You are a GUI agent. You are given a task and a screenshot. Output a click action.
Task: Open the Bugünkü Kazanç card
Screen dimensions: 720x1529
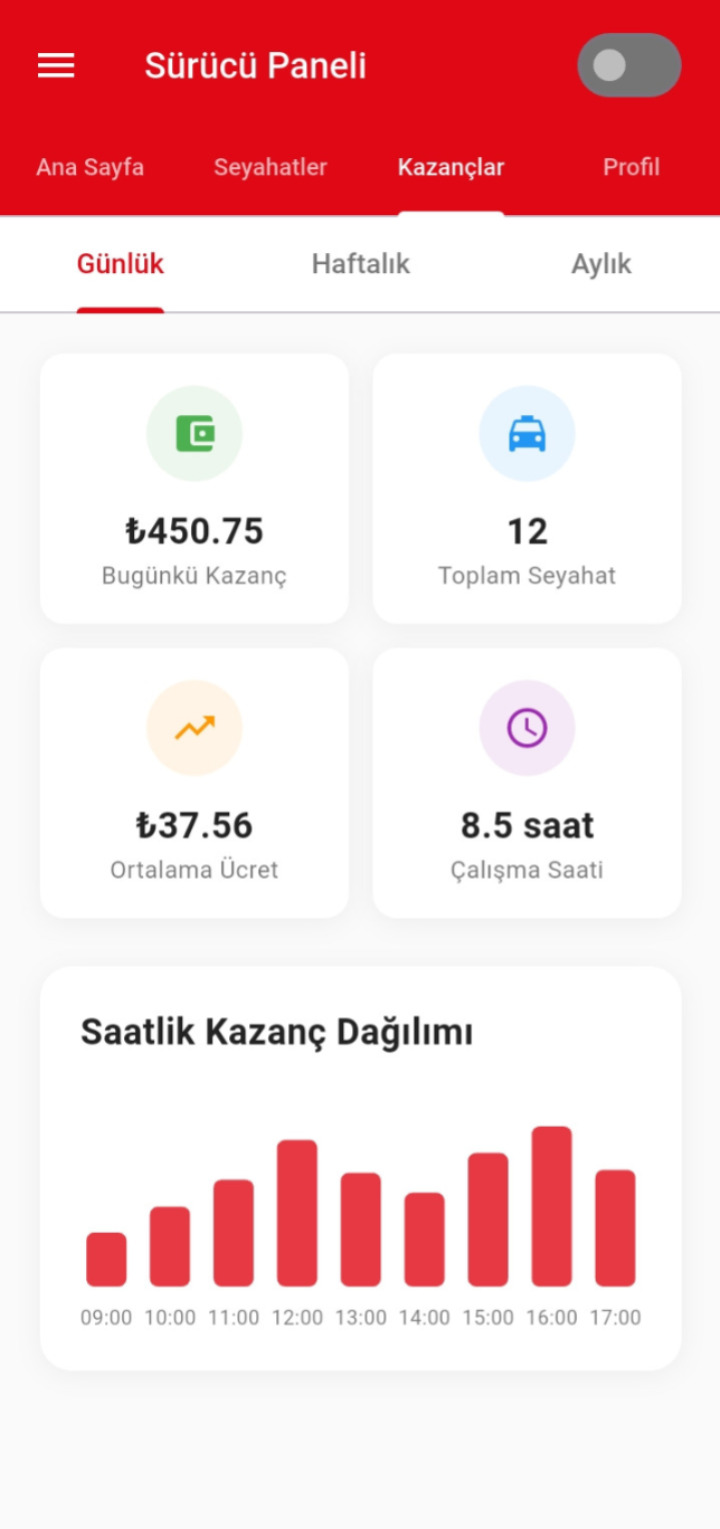(194, 487)
